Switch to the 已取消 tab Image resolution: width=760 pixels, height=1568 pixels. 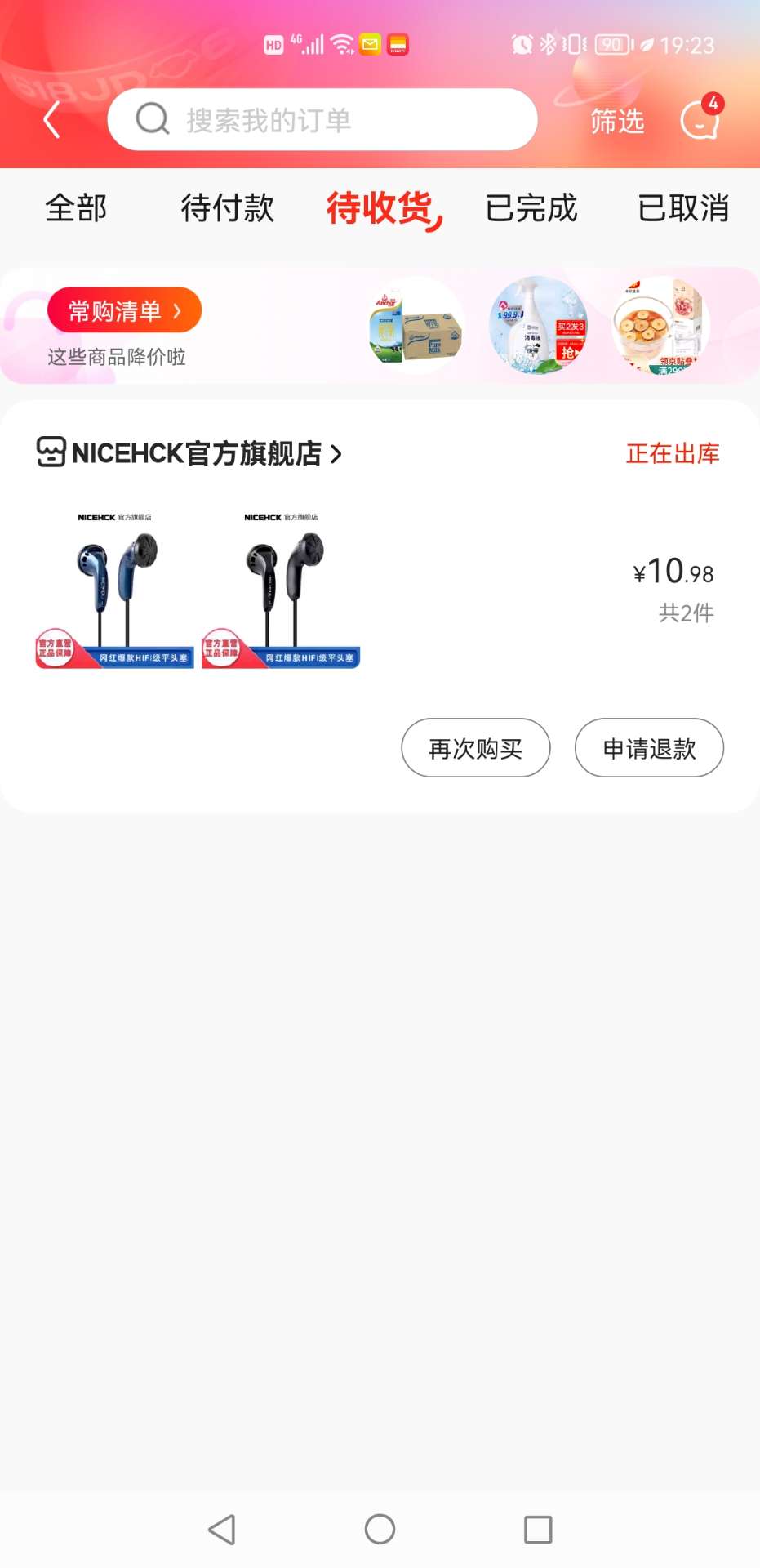point(682,208)
